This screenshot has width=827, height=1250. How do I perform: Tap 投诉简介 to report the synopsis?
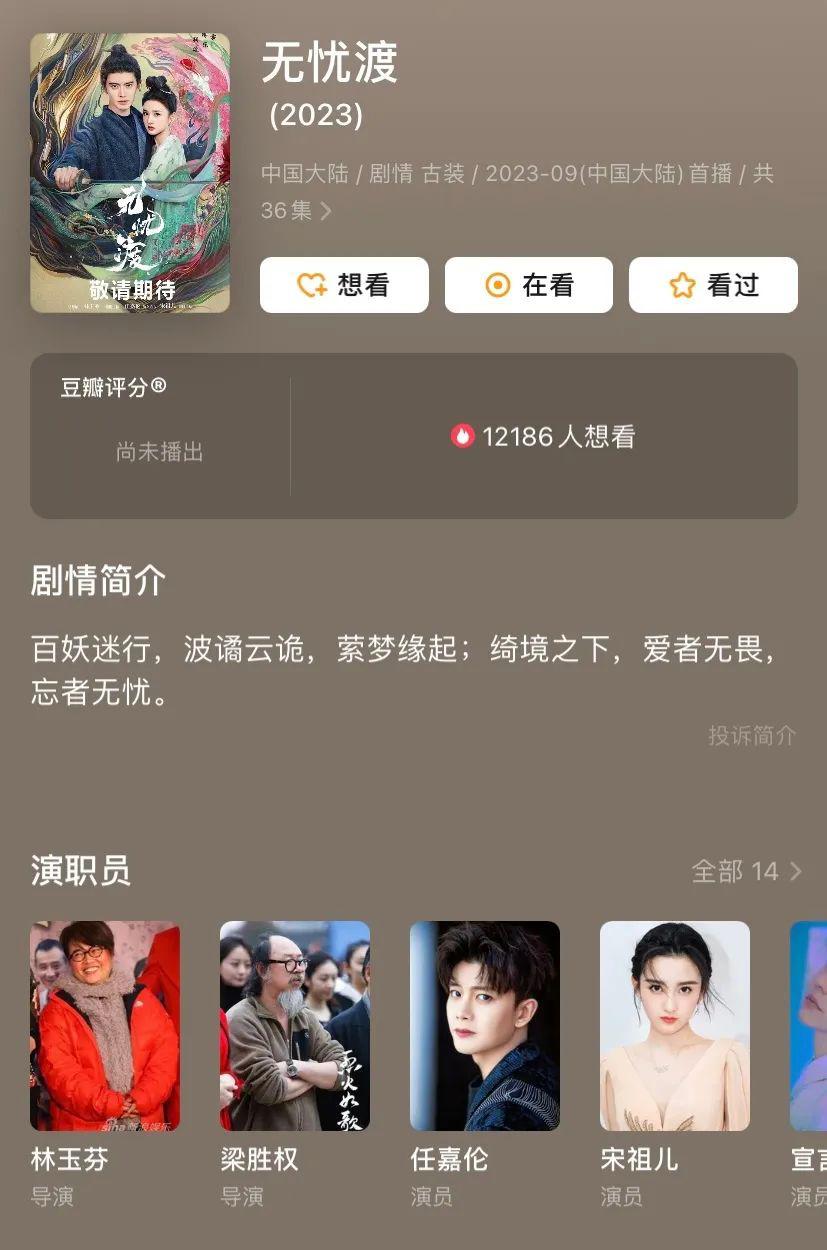point(752,735)
